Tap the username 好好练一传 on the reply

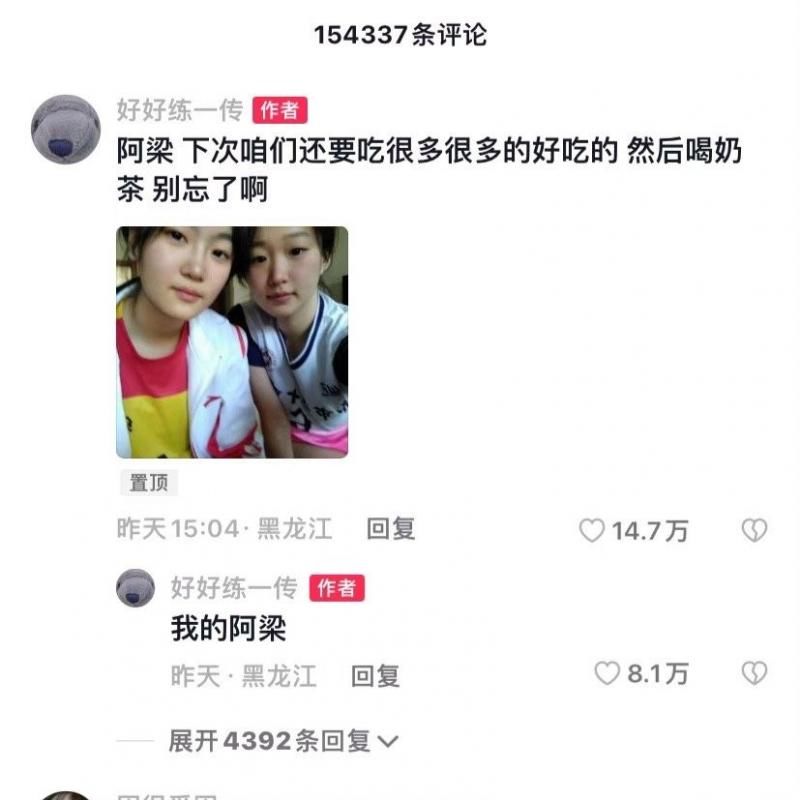(x=234, y=588)
